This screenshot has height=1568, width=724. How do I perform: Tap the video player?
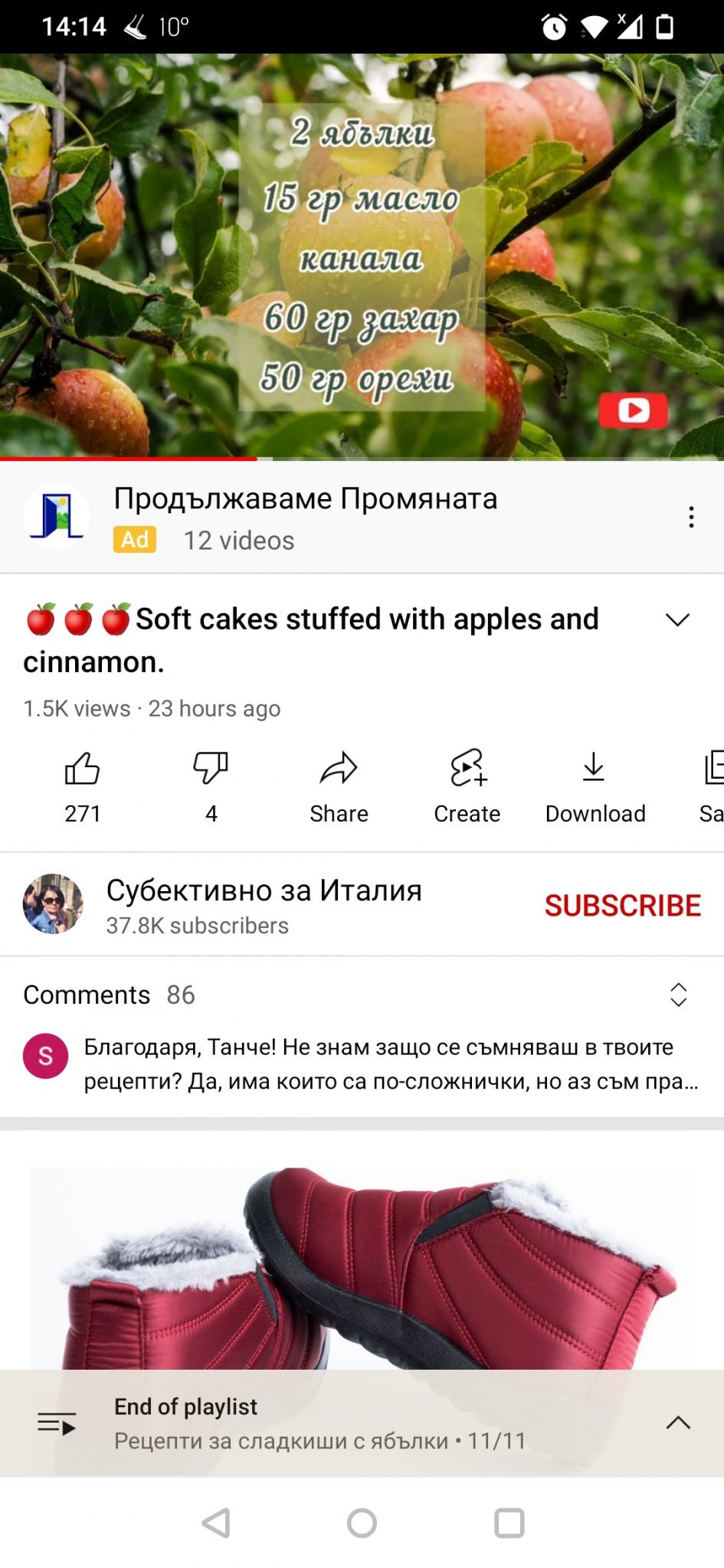point(362,256)
